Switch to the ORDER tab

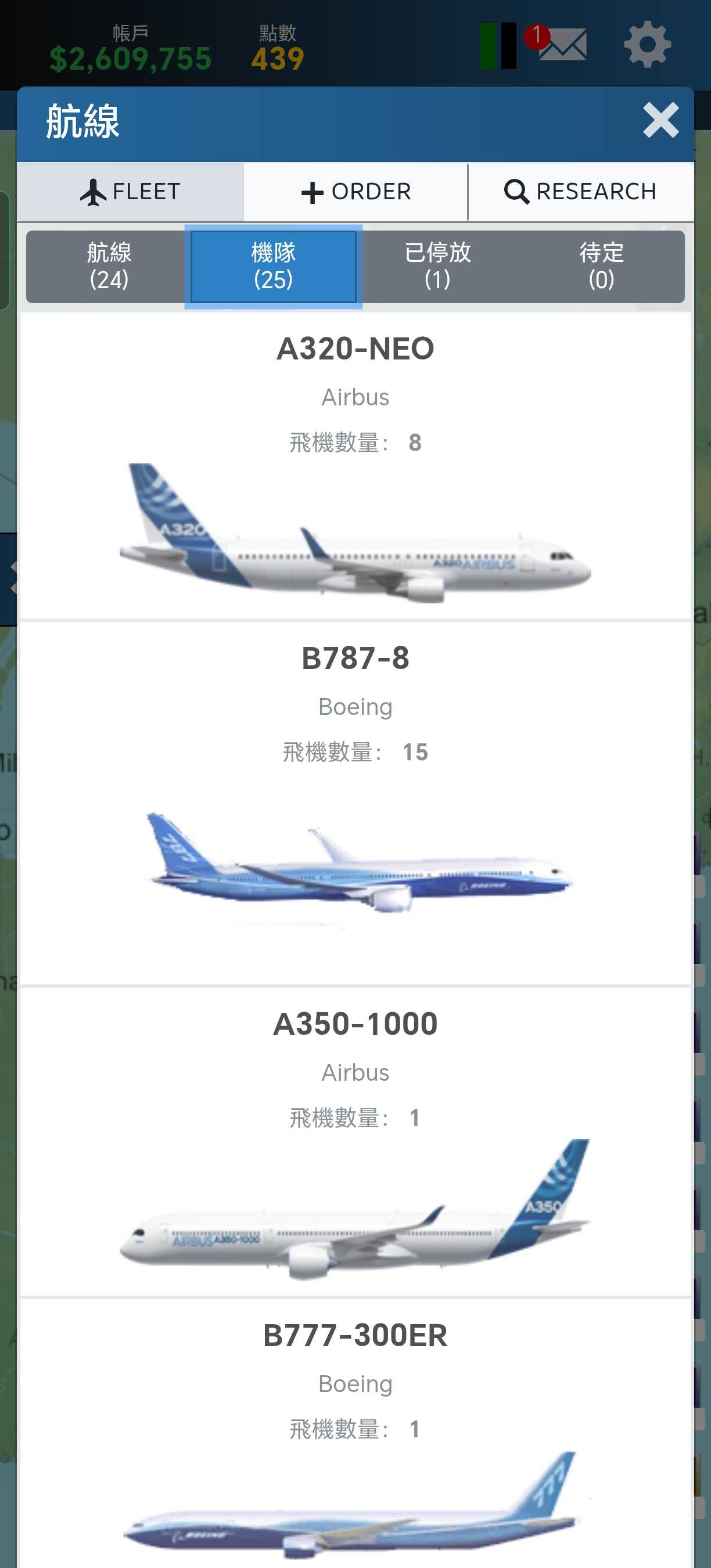pos(355,192)
